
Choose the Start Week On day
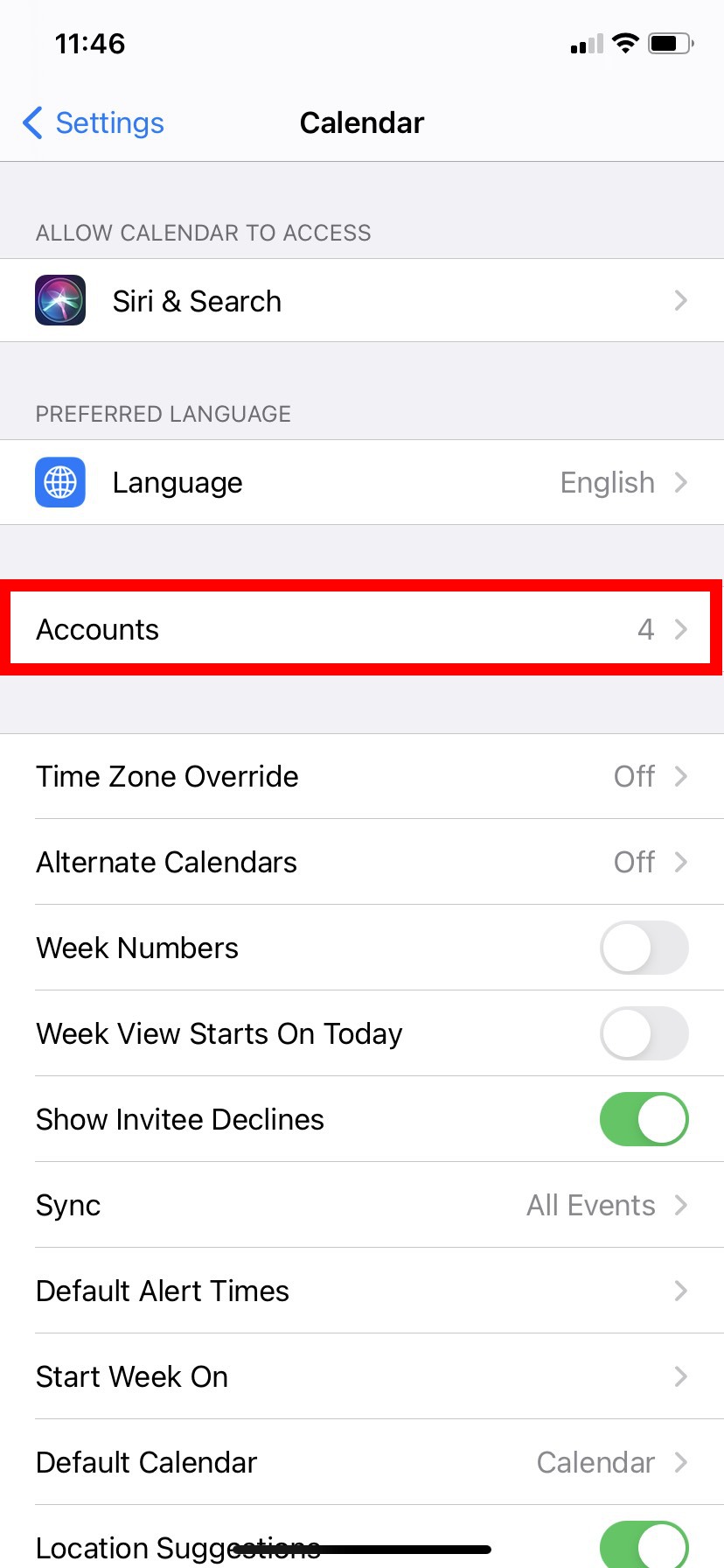coord(362,1377)
